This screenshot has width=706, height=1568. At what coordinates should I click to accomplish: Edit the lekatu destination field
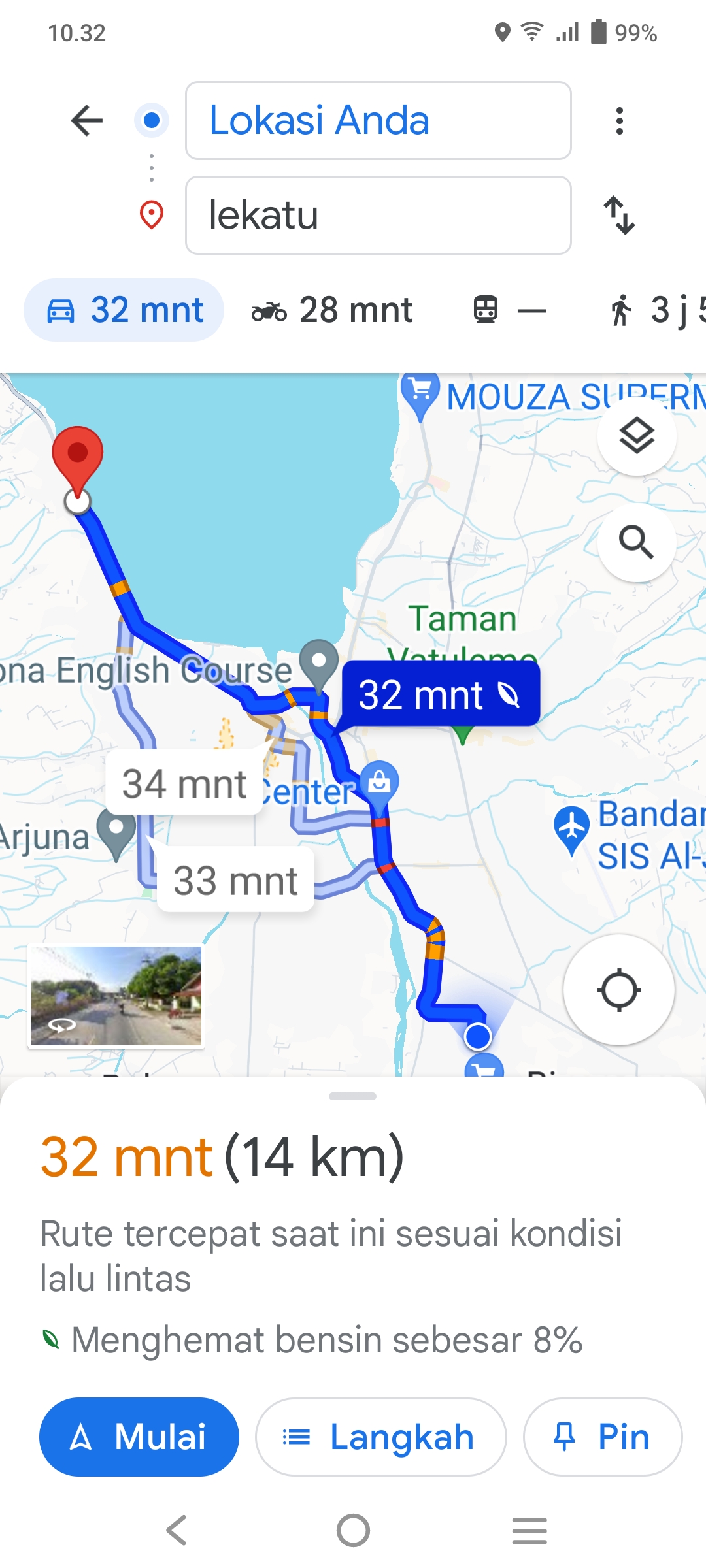[378, 216]
